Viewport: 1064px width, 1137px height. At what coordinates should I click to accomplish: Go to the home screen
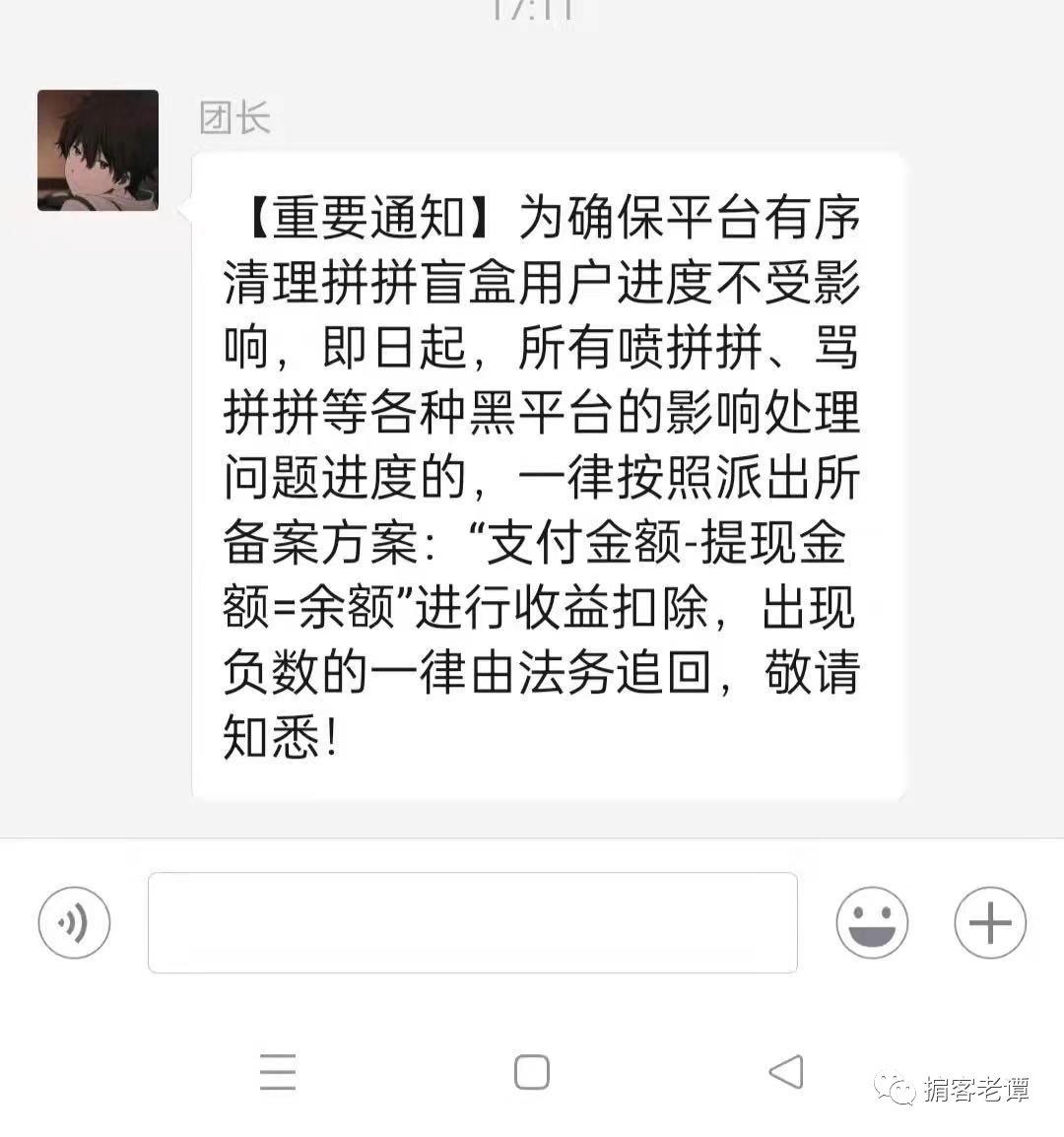532,1072
